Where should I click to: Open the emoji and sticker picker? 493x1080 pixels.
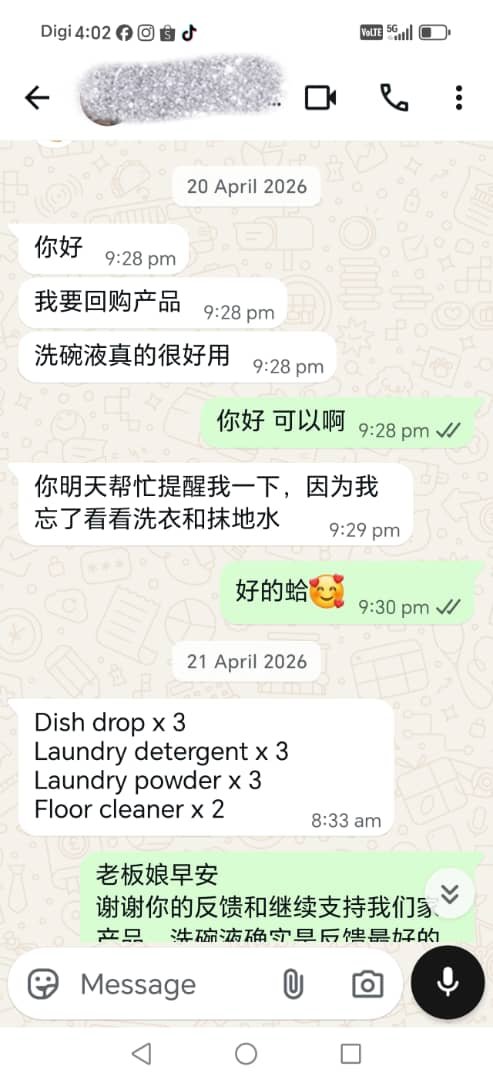[43, 984]
